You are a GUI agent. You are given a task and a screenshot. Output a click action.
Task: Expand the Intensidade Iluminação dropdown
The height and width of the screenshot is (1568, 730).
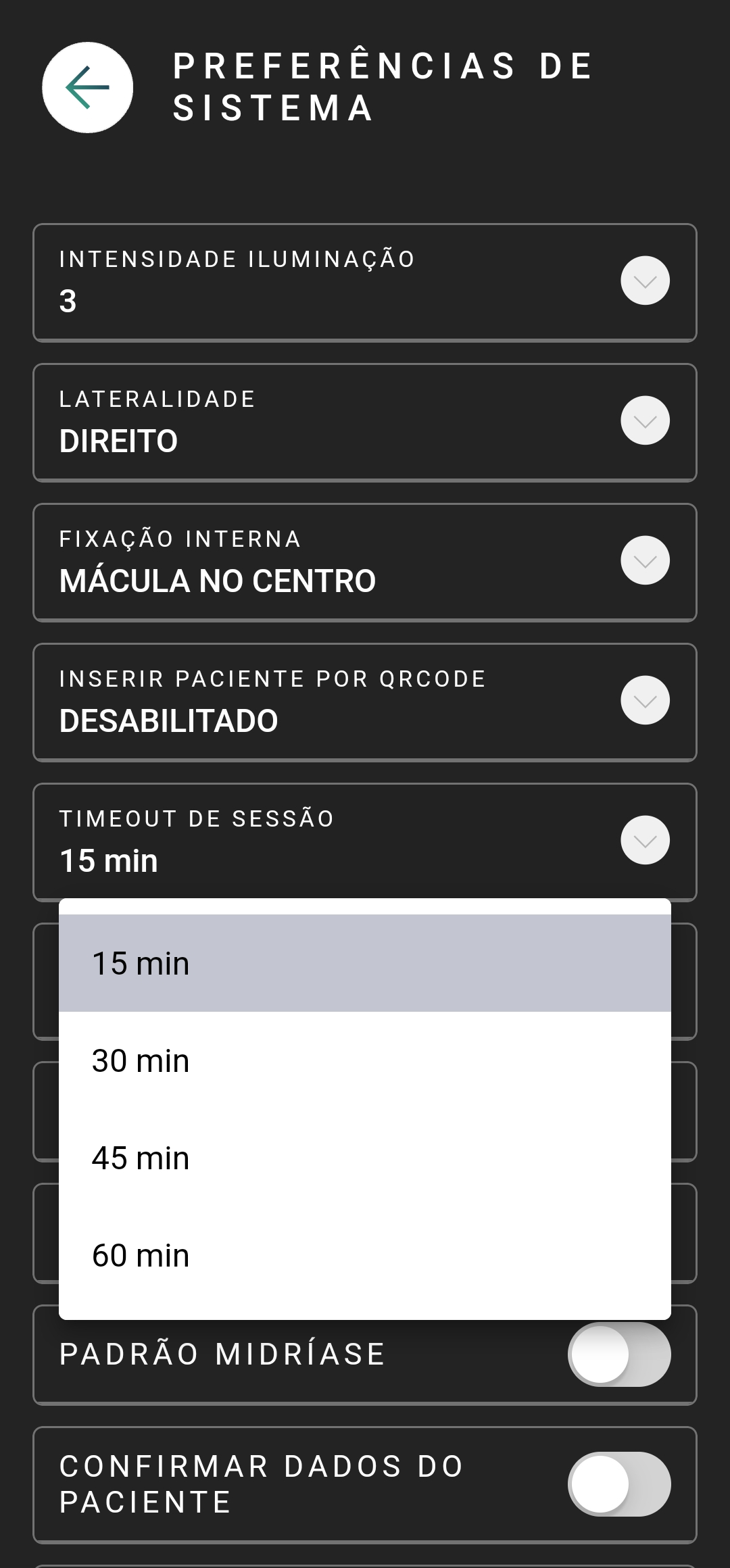tap(645, 280)
